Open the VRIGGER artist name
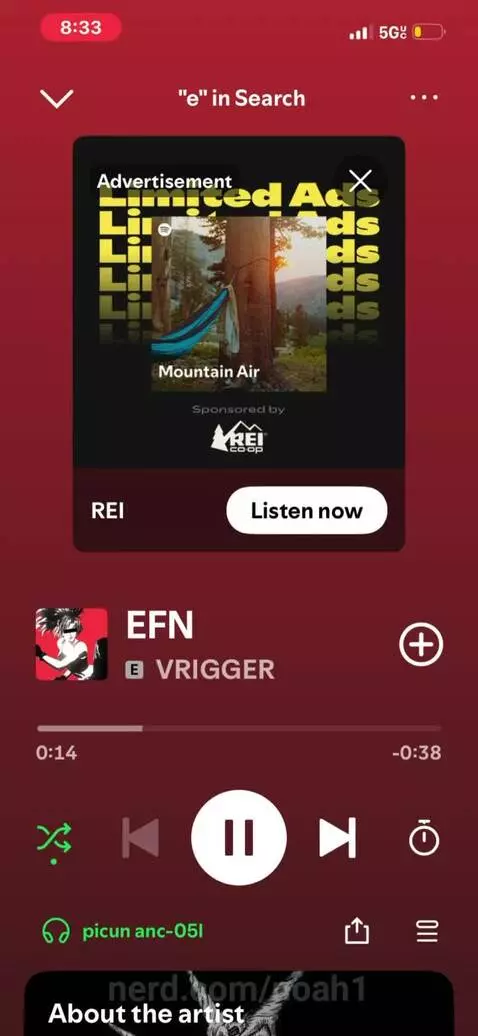 coord(215,670)
